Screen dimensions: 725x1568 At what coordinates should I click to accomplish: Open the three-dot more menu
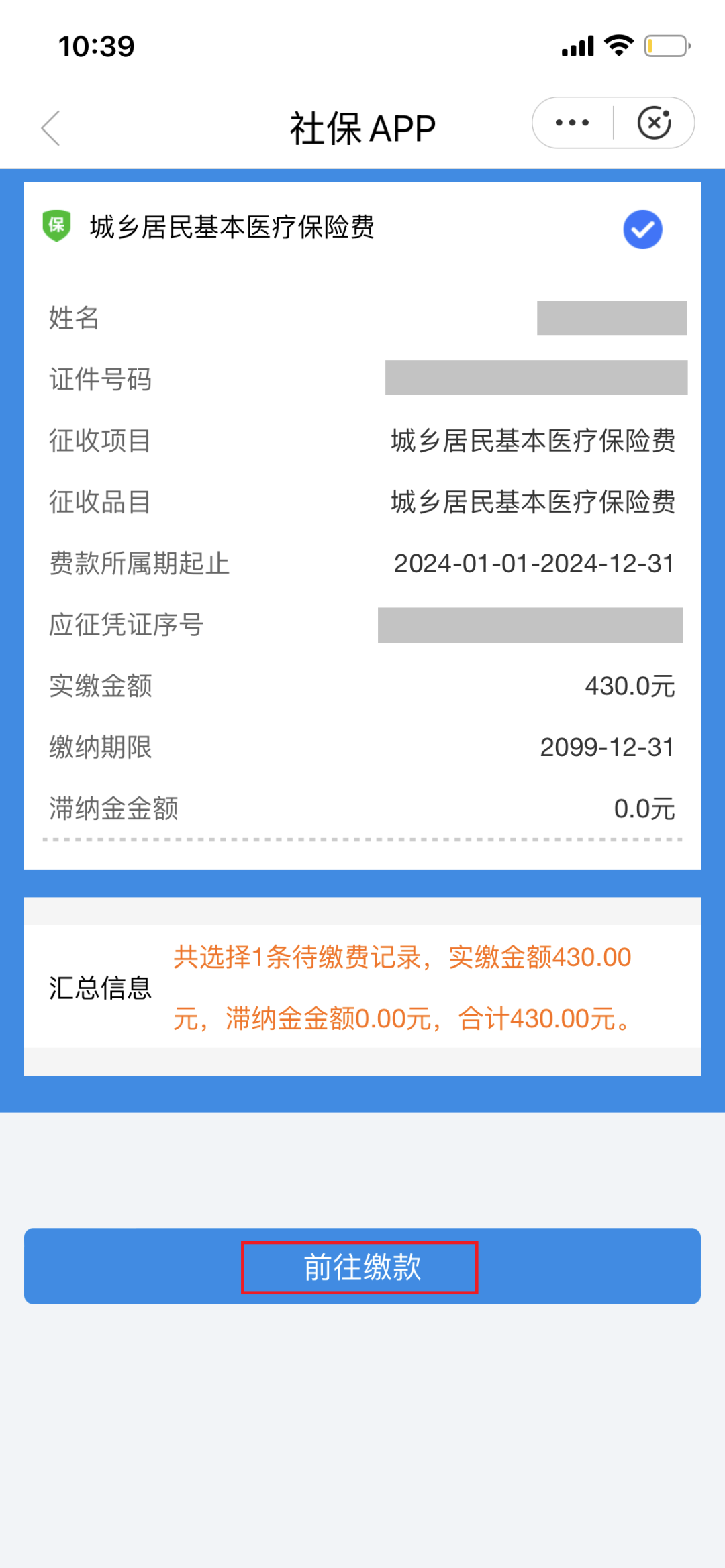click(x=572, y=123)
